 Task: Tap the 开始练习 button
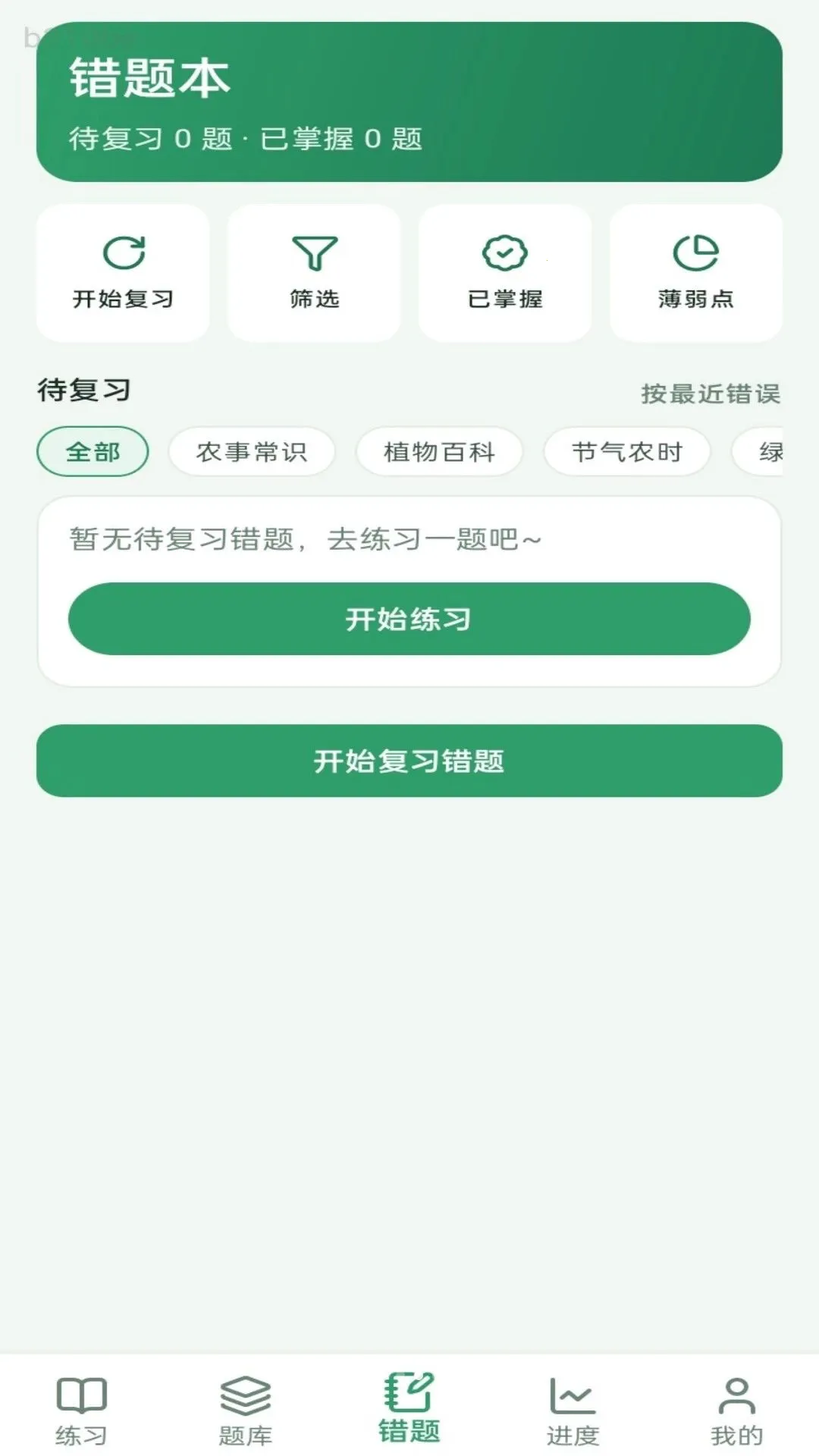[x=409, y=619]
